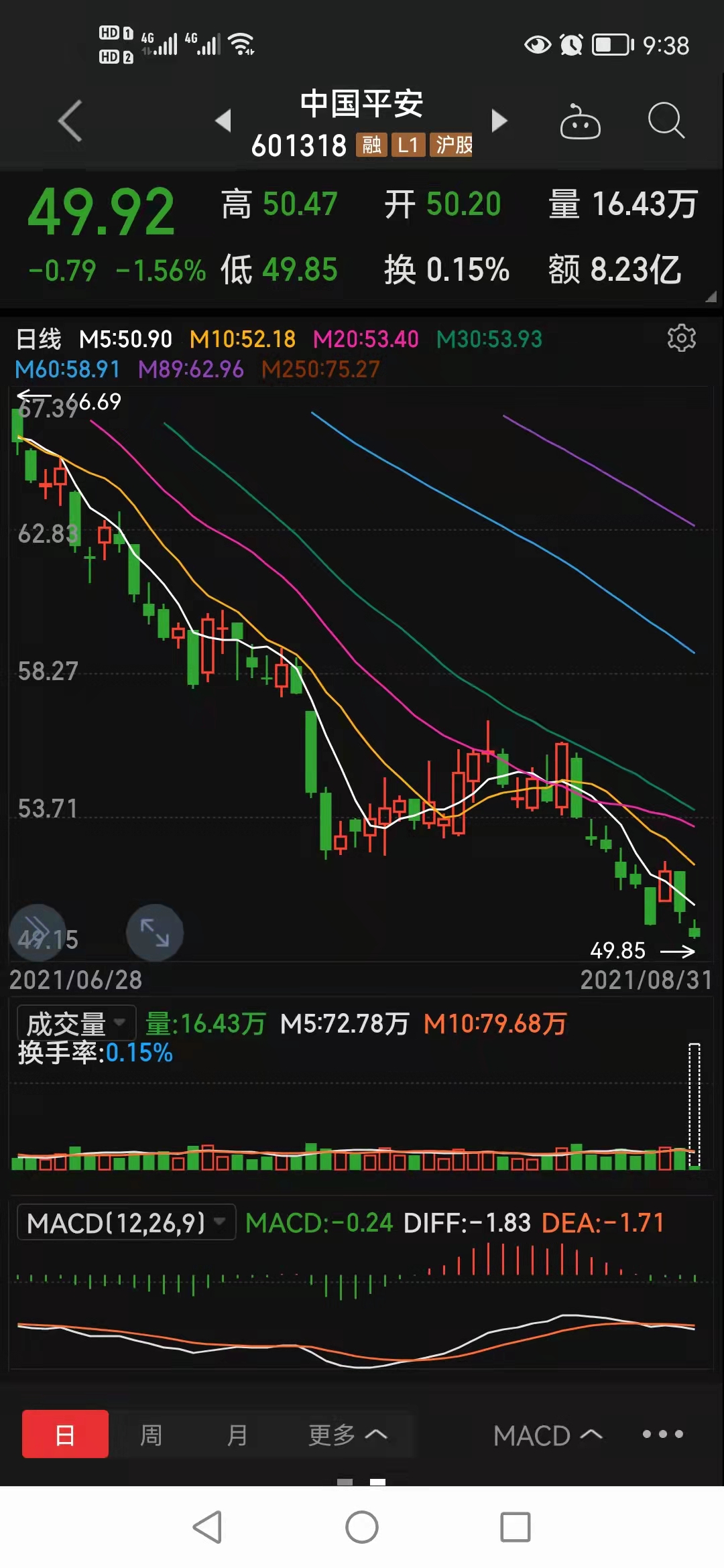Tap the system home button
The height and width of the screenshot is (1568, 724).
click(x=362, y=1527)
